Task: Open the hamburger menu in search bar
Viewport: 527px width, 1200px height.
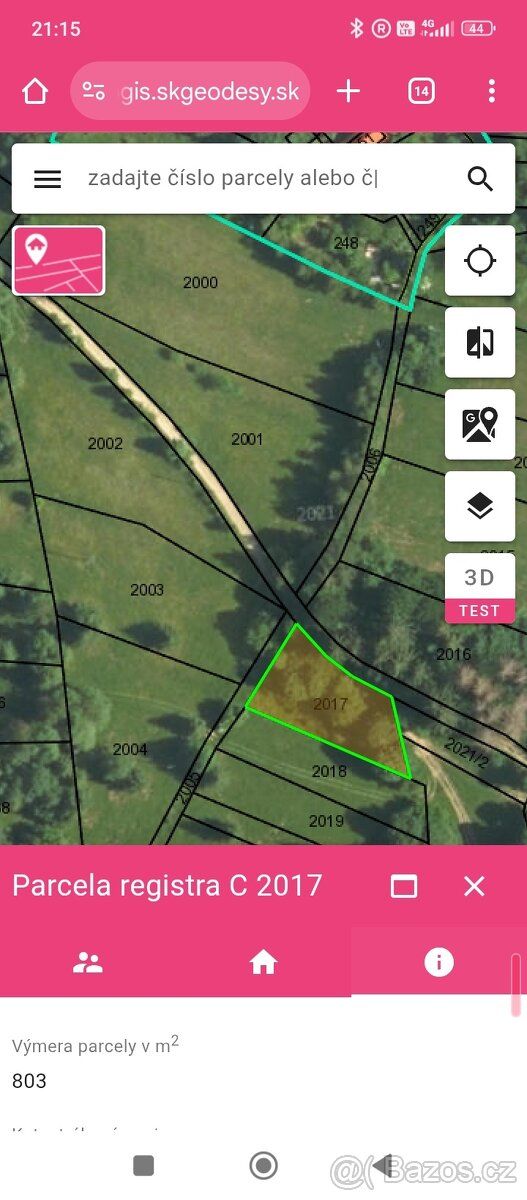Action: click(48, 179)
